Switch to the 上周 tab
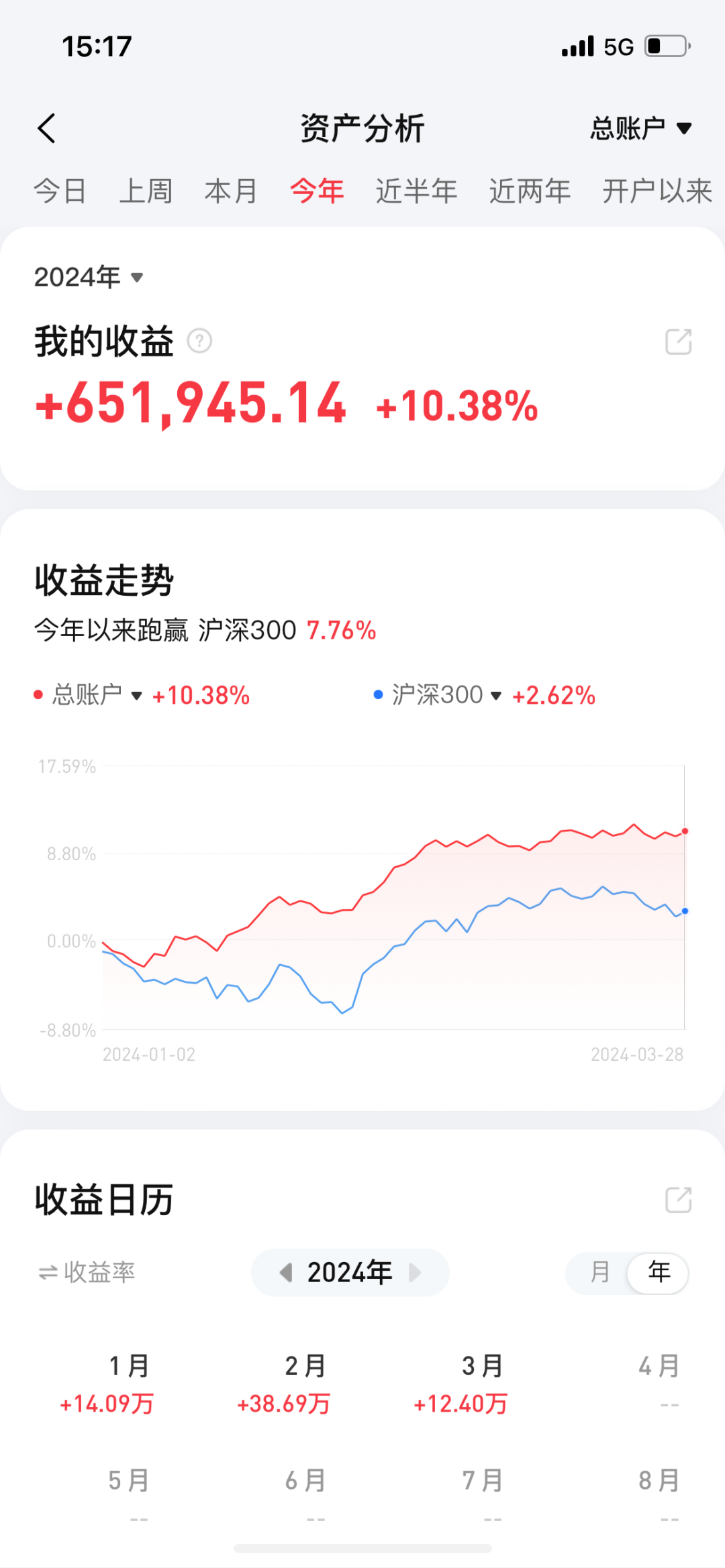725x1568 pixels. point(146,191)
